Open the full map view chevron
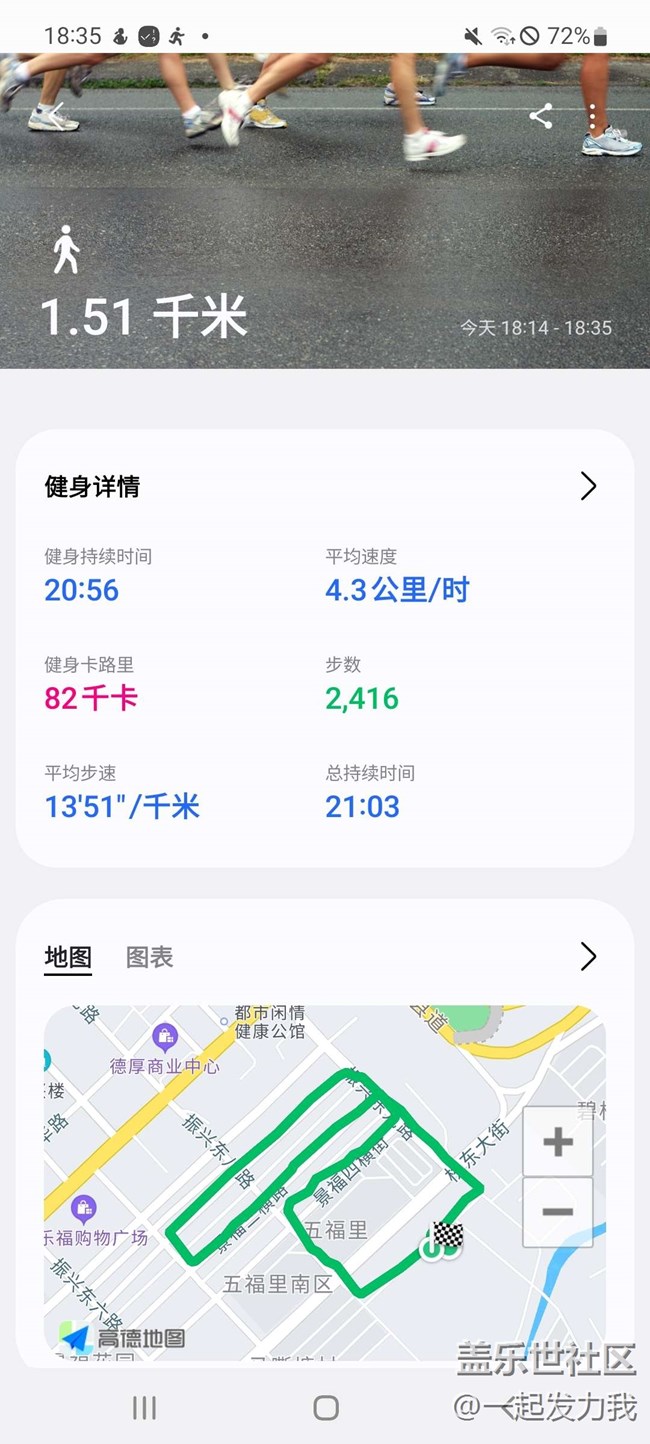This screenshot has height=1444, width=650. 588,957
